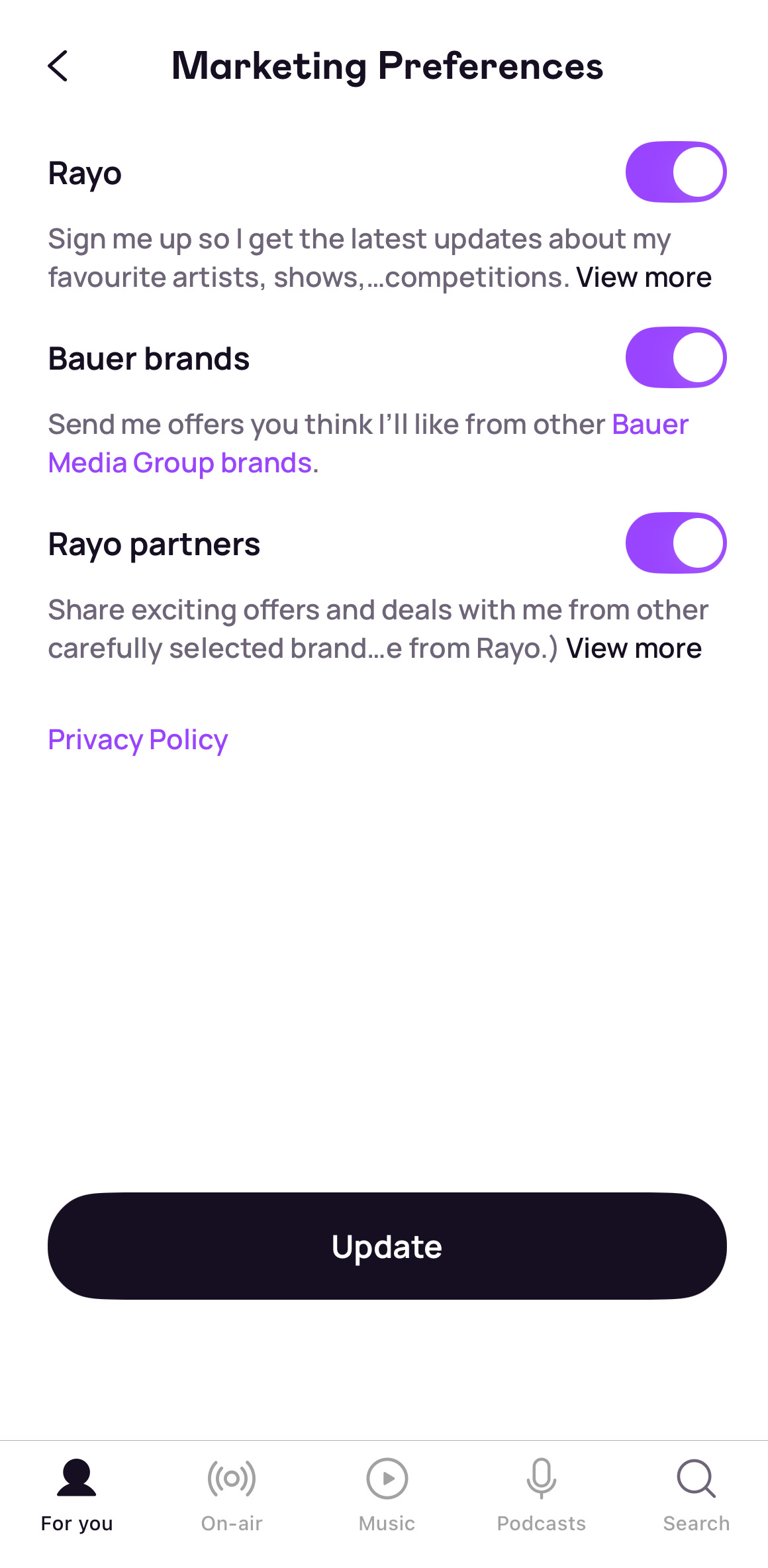Viewport: 768px width, 1568px height.
Task: Disable the Bauer brands toggle
Action: coord(676,358)
